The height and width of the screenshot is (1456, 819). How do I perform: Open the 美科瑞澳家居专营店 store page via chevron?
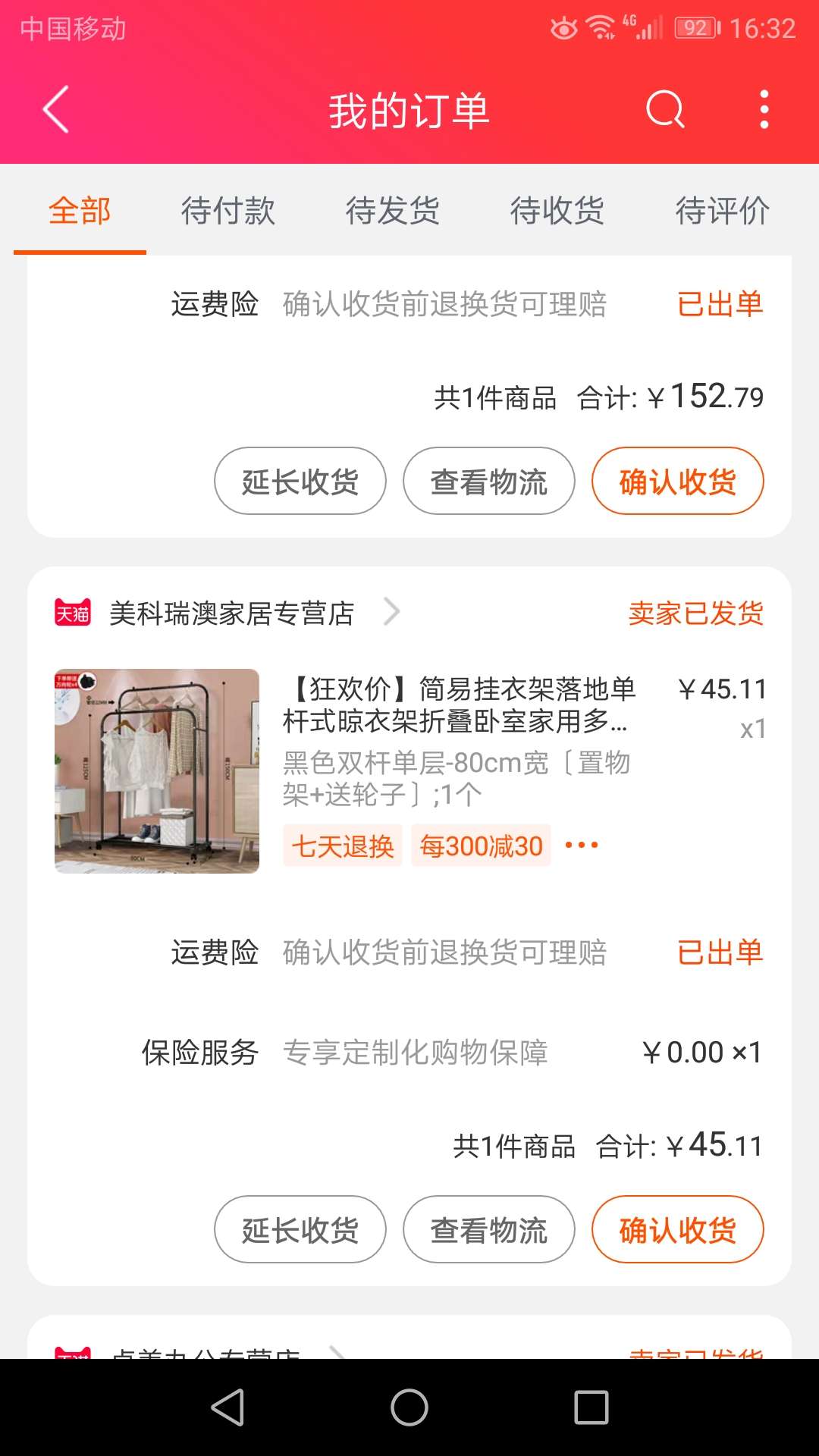[x=391, y=613]
